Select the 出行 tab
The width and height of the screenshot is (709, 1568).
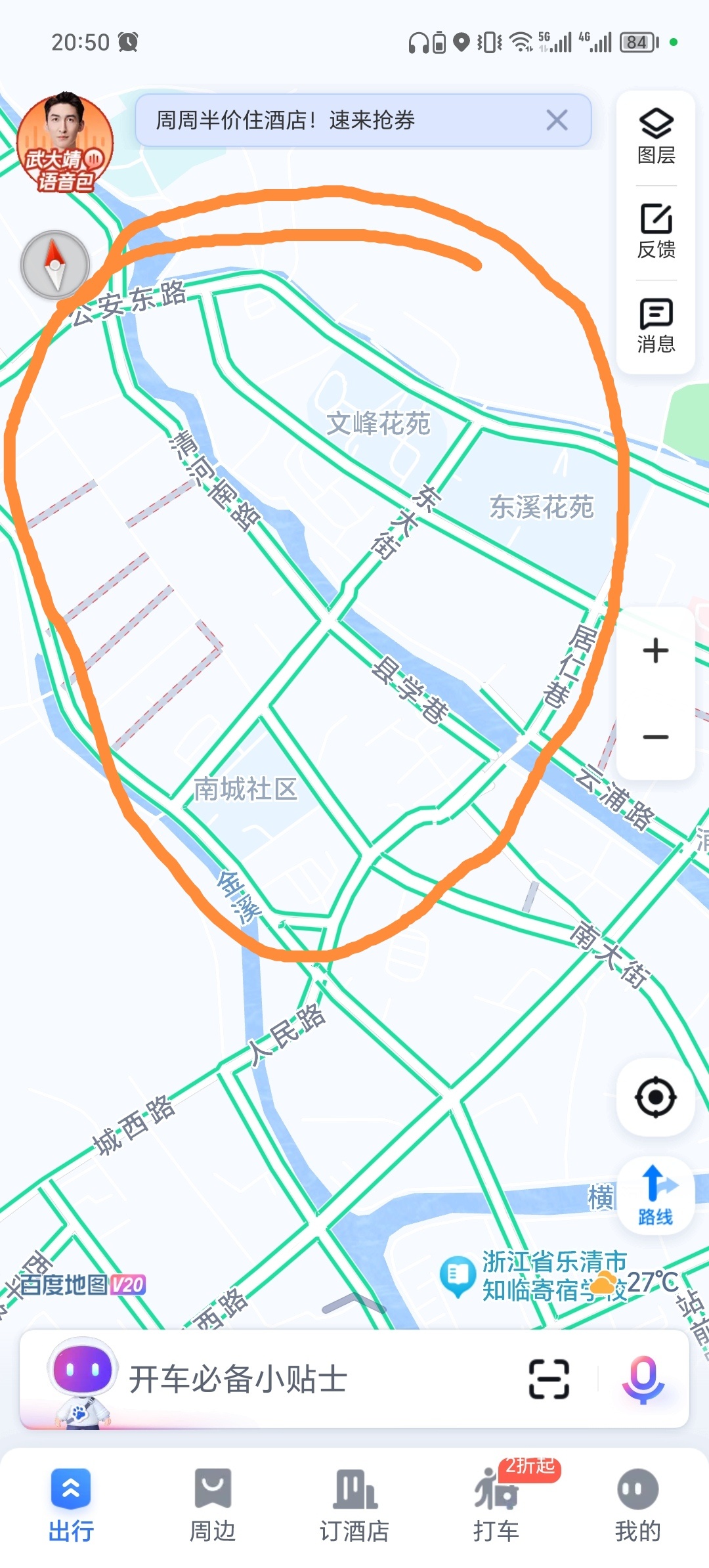pos(71,1505)
